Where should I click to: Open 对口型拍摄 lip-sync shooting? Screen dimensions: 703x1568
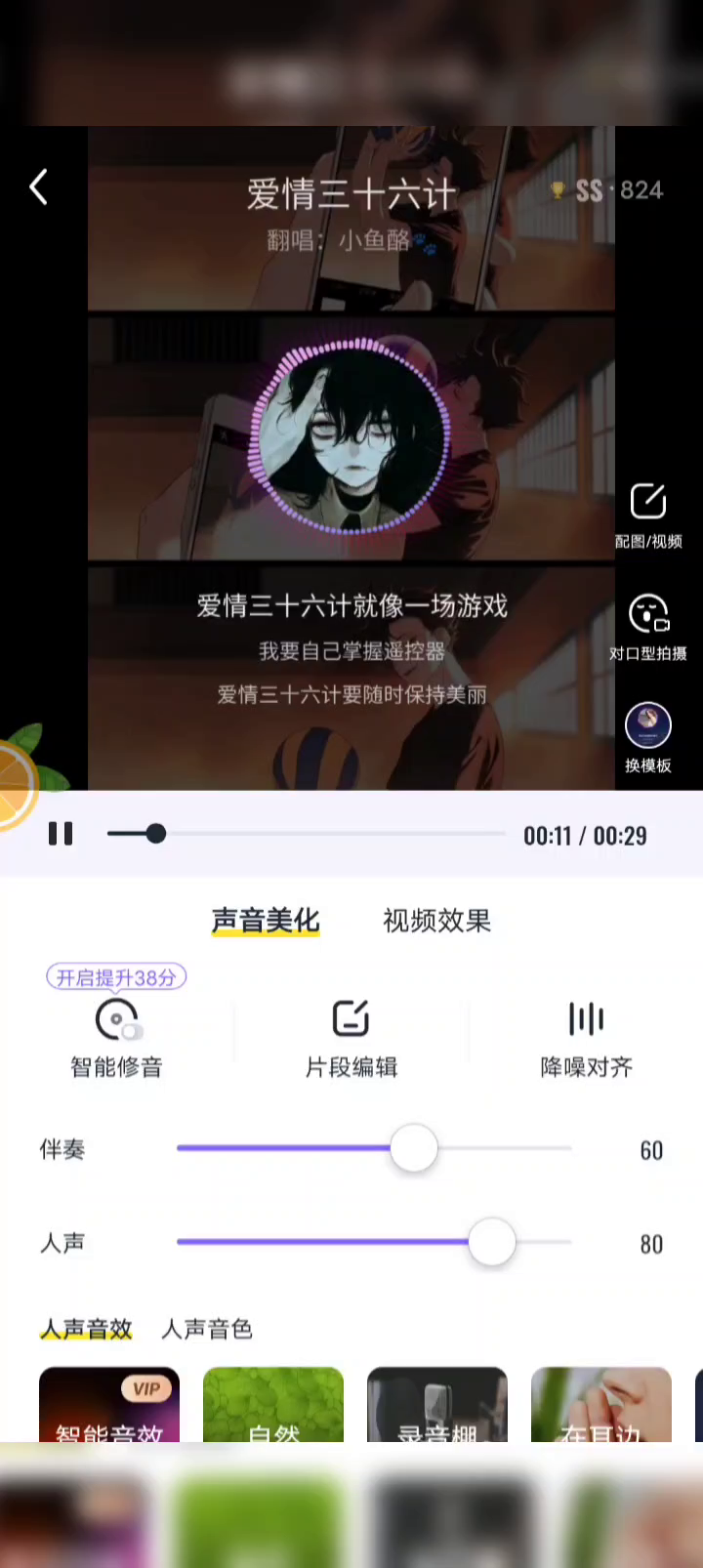coord(647,626)
